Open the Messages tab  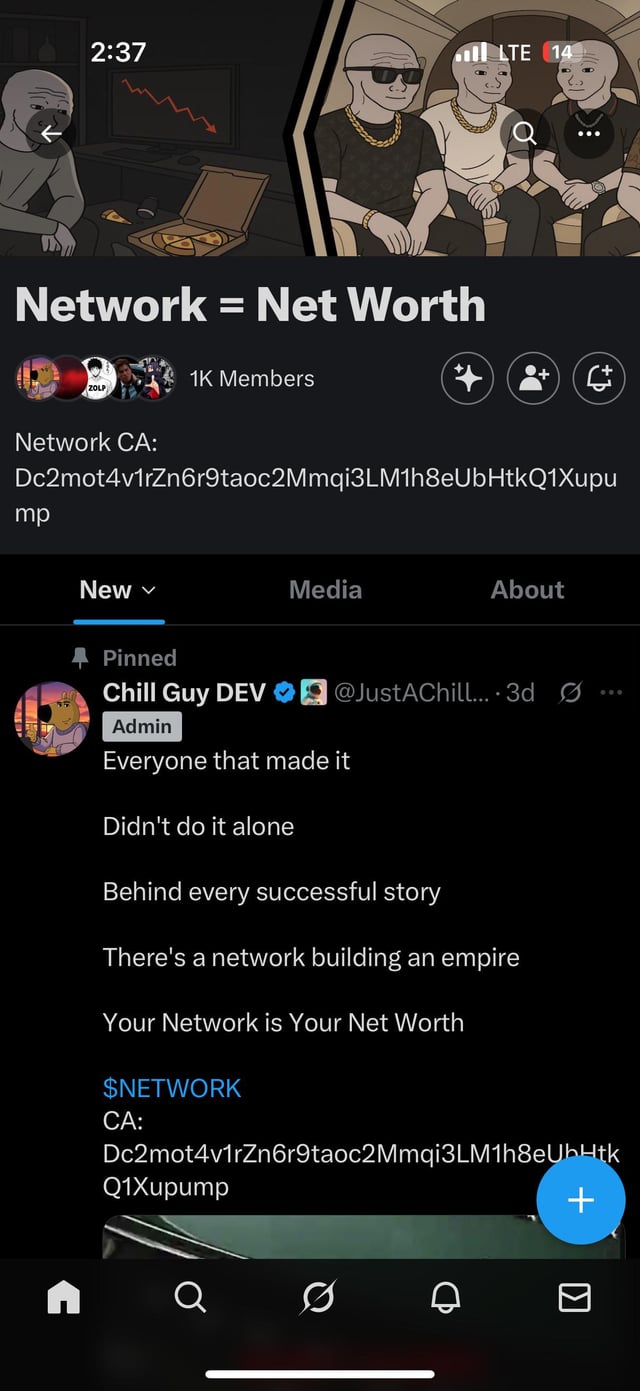(x=574, y=1297)
